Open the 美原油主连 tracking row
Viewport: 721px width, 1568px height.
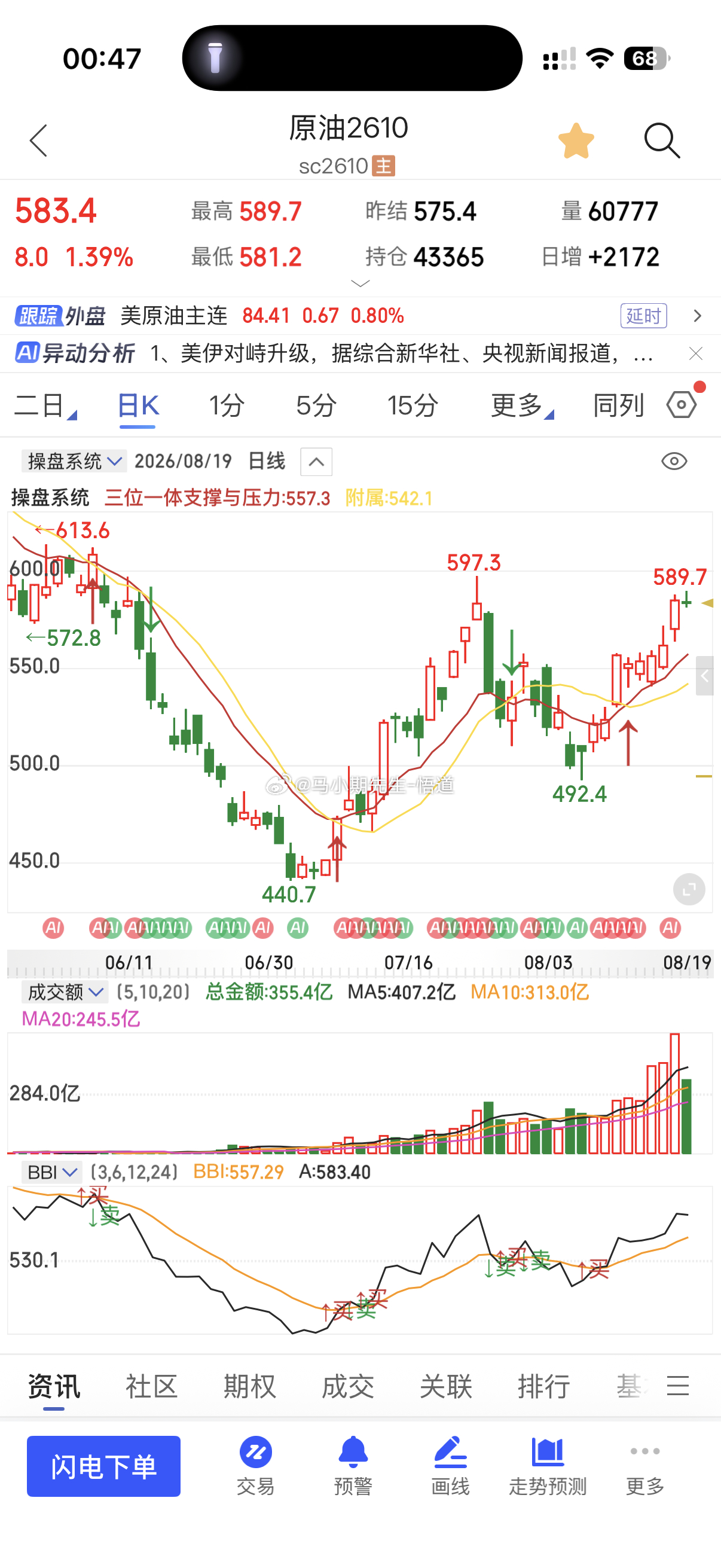point(360,315)
